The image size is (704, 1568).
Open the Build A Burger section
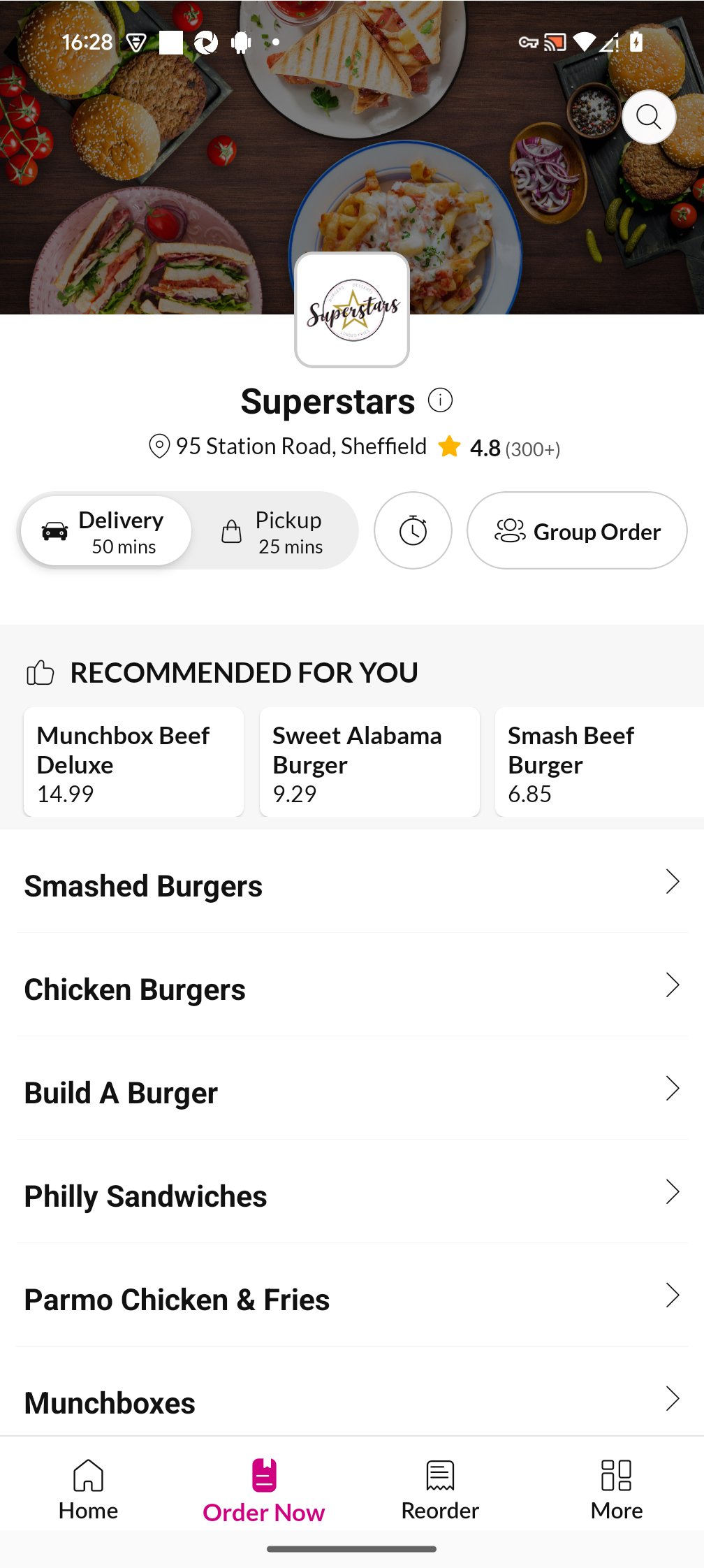(x=352, y=1092)
